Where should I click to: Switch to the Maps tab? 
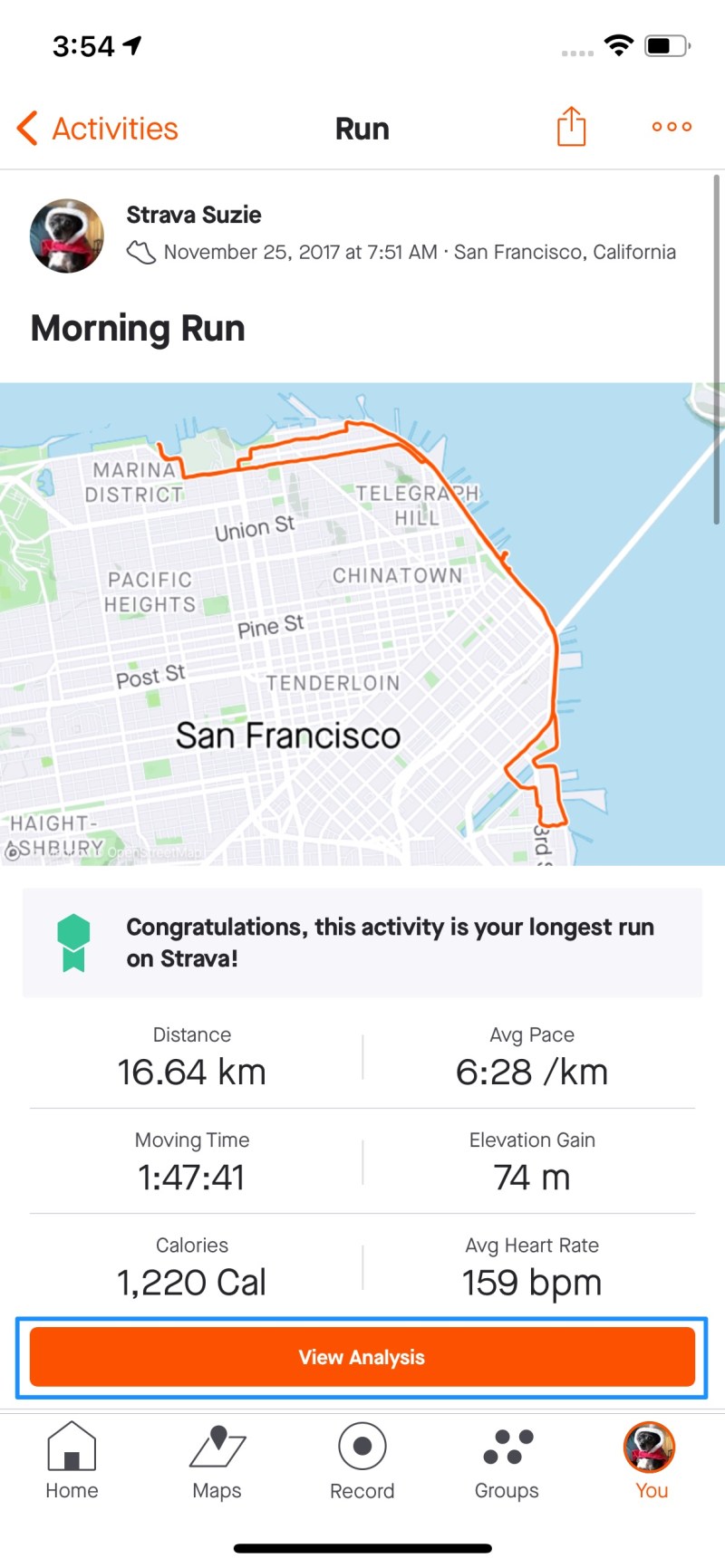point(217,1460)
